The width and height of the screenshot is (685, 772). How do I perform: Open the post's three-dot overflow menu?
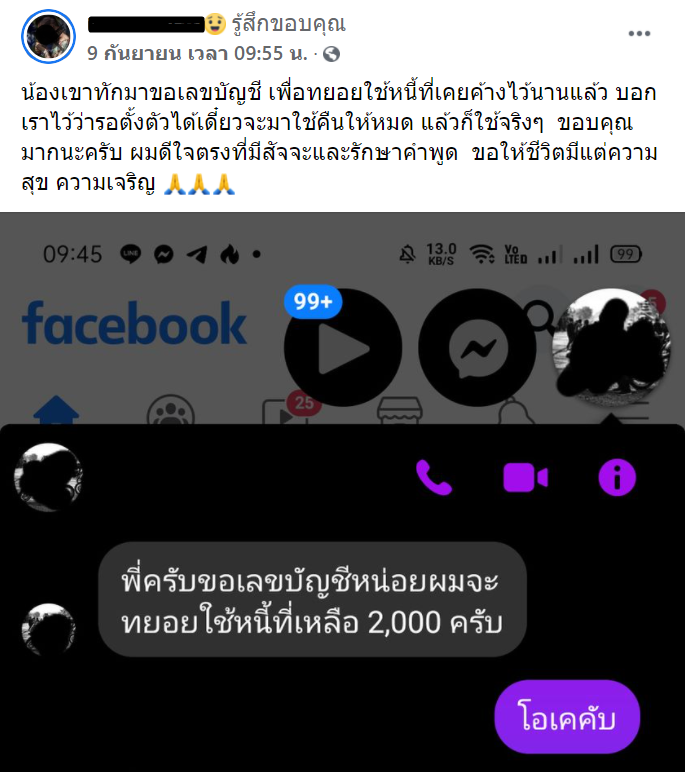pos(639,34)
